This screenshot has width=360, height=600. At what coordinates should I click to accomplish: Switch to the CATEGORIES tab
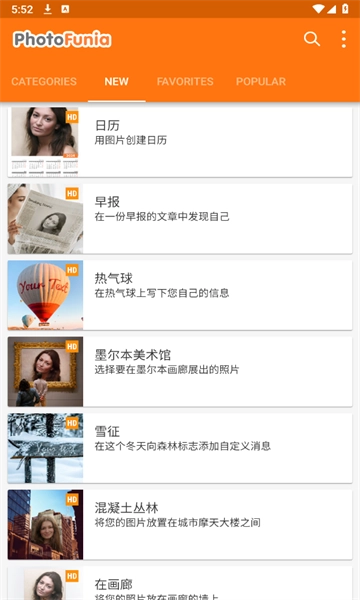point(44,82)
